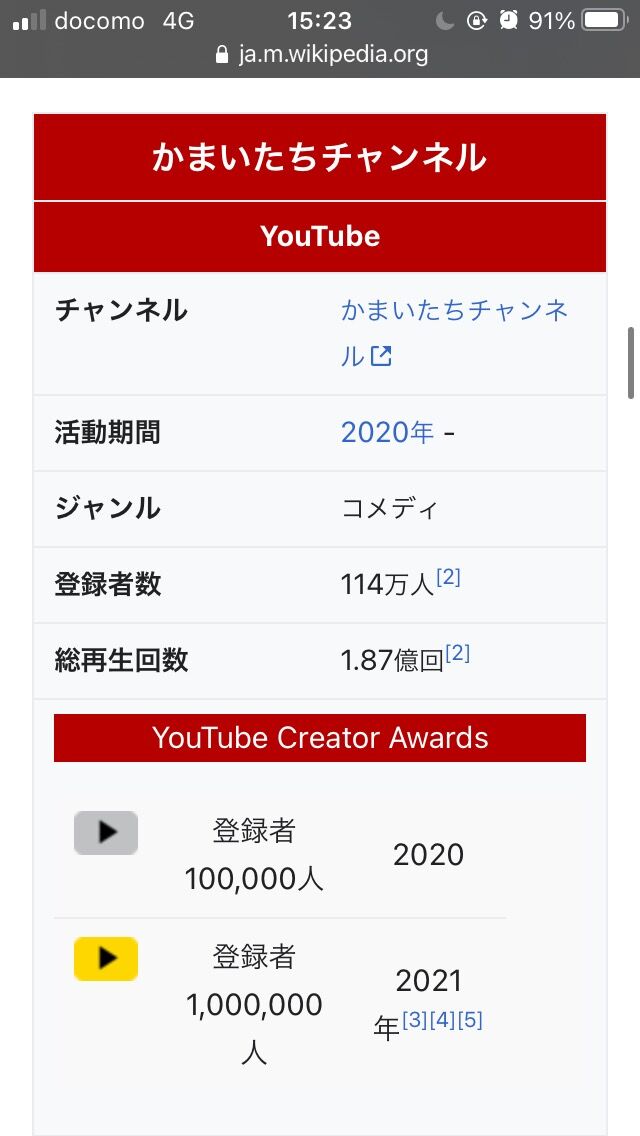Open footnote [5] after 2021年
The width and height of the screenshot is (640, 1136).
click(470, 1020)
